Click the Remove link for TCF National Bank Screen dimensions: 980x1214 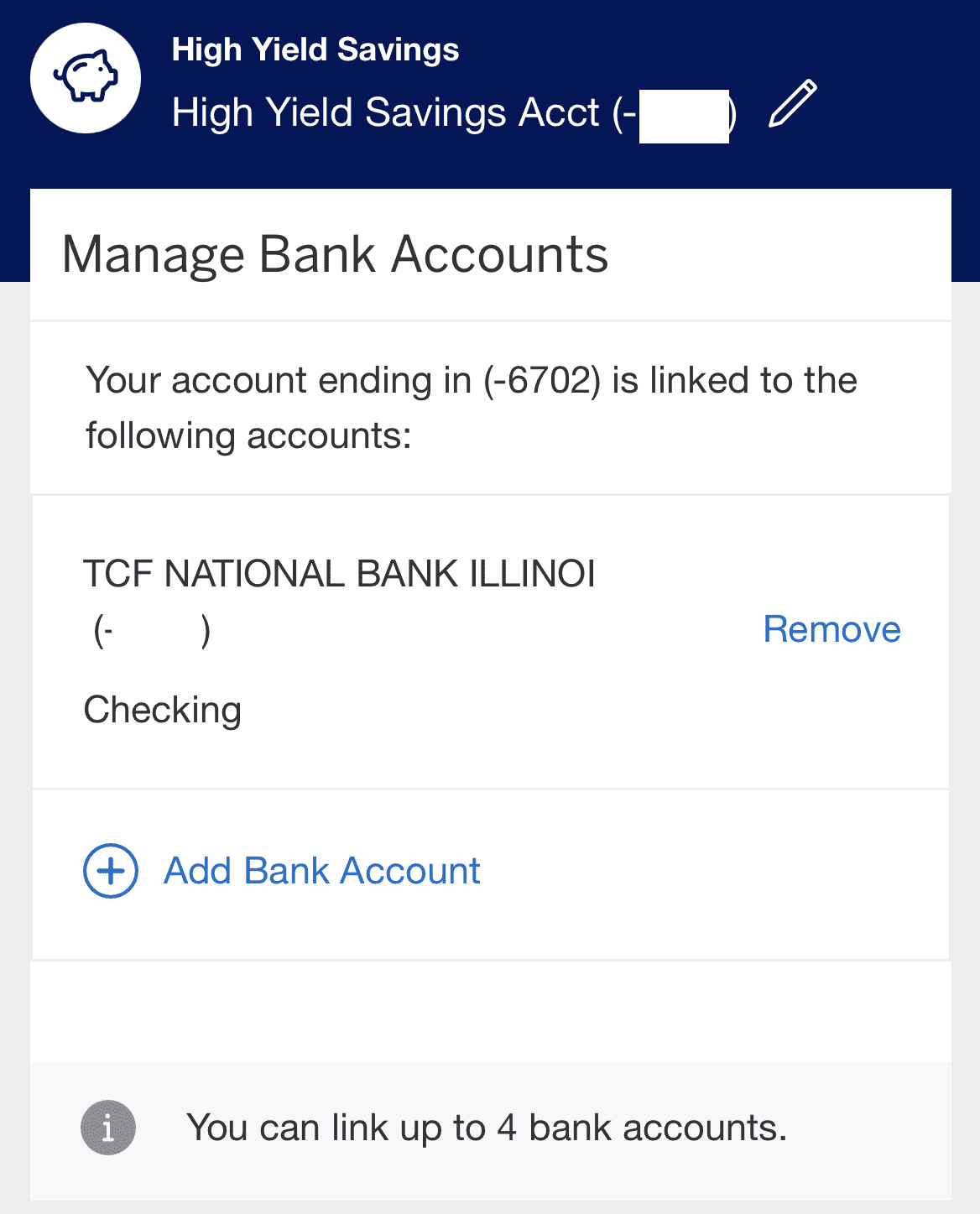[x=831, y=629]
